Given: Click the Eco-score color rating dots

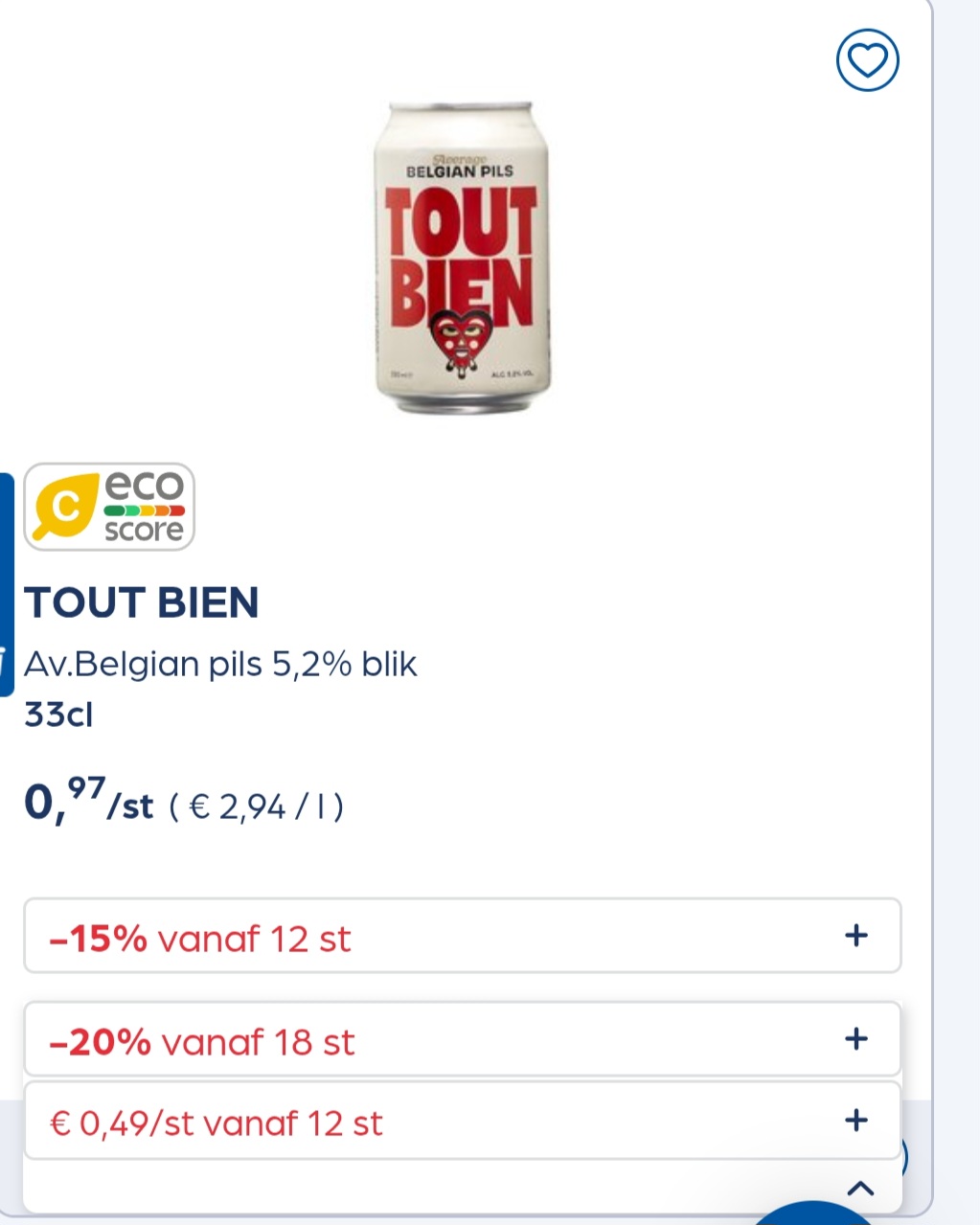Looking at the screenshot, I should [144, 512].
